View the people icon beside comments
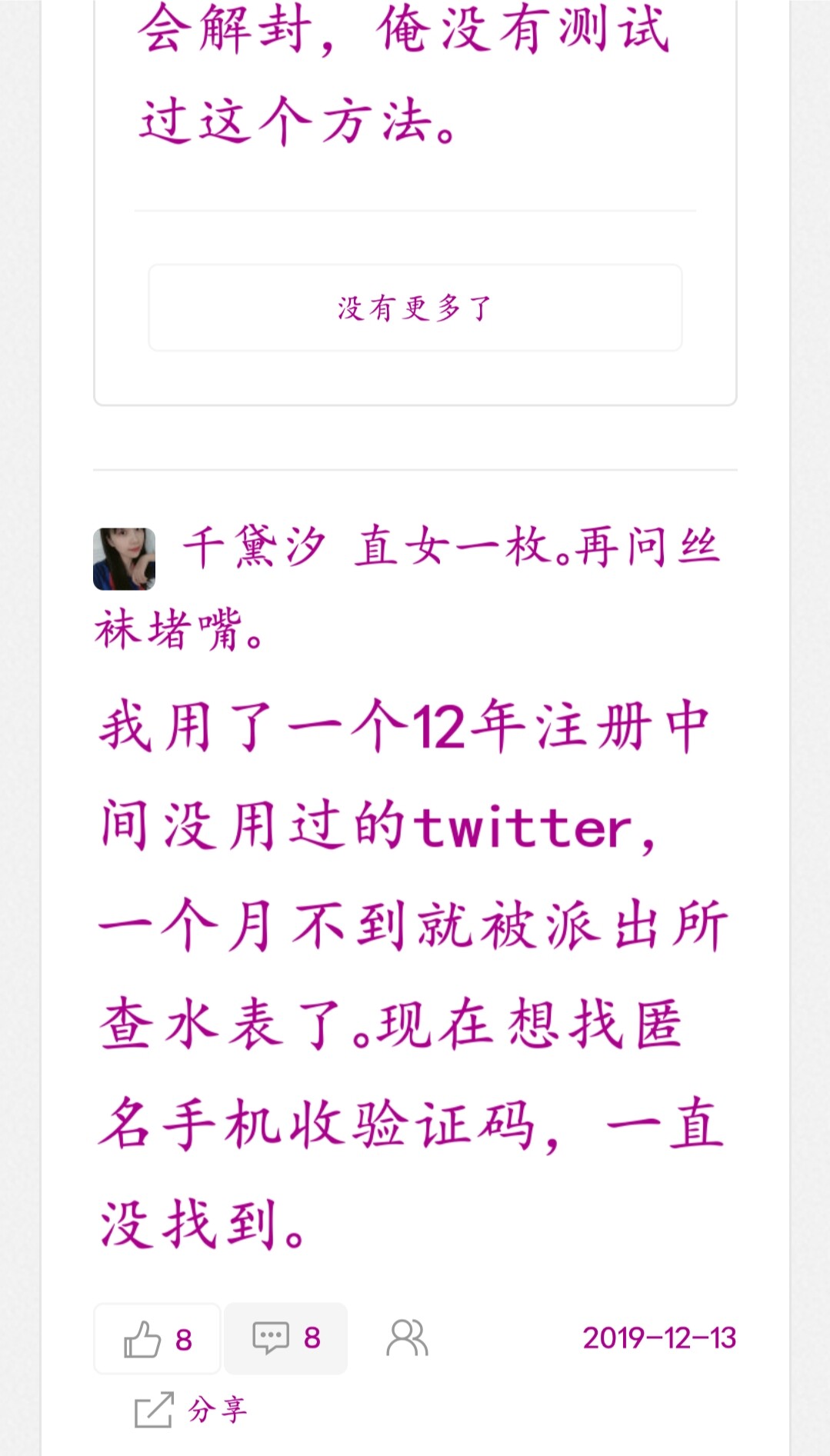The width and height of the screenshot is (830, 1456). coord(407,1338)
